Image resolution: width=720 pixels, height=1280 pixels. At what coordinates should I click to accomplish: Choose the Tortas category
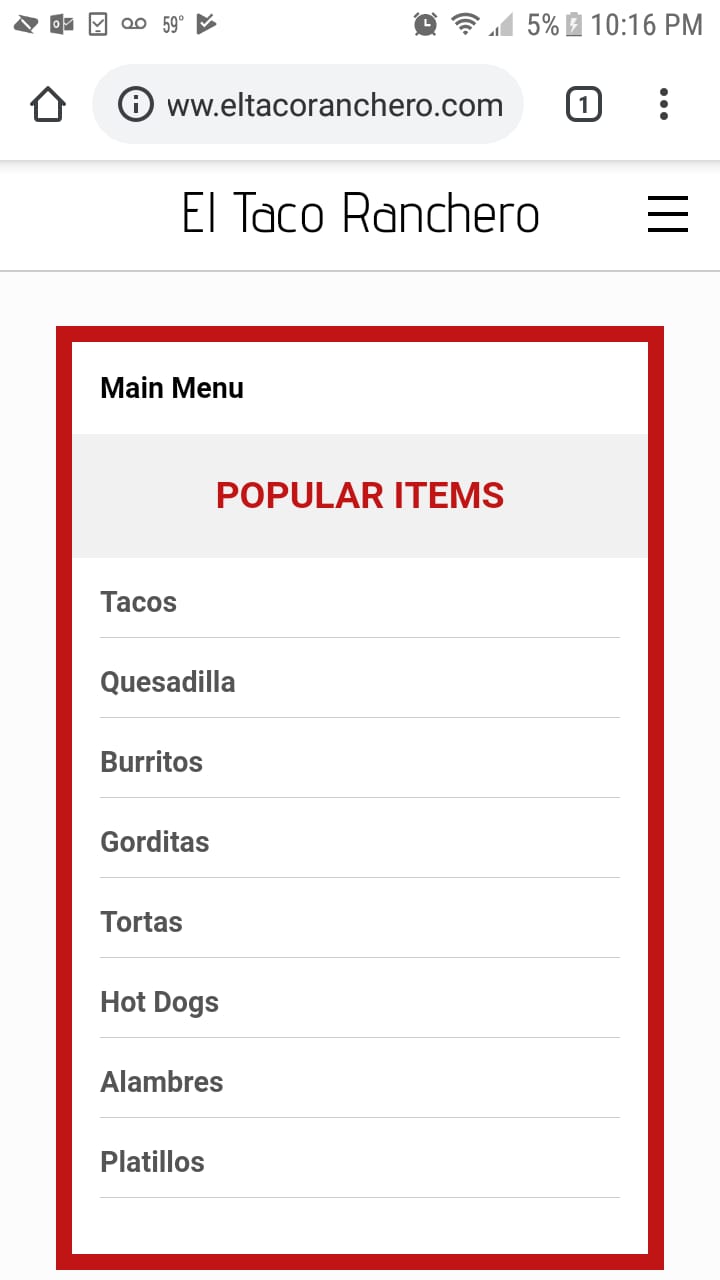point(142,922)
